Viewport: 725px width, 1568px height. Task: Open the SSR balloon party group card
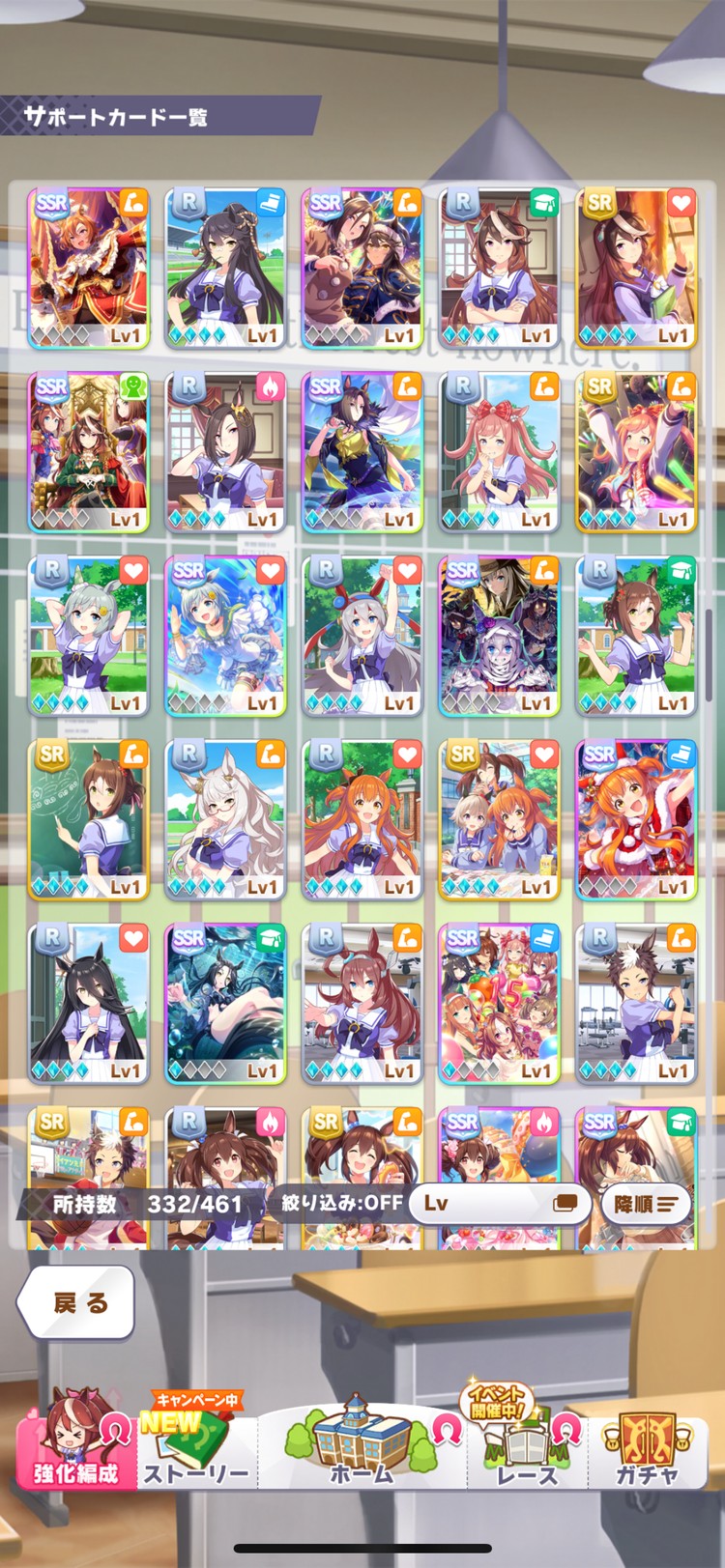pos(499,1003)
